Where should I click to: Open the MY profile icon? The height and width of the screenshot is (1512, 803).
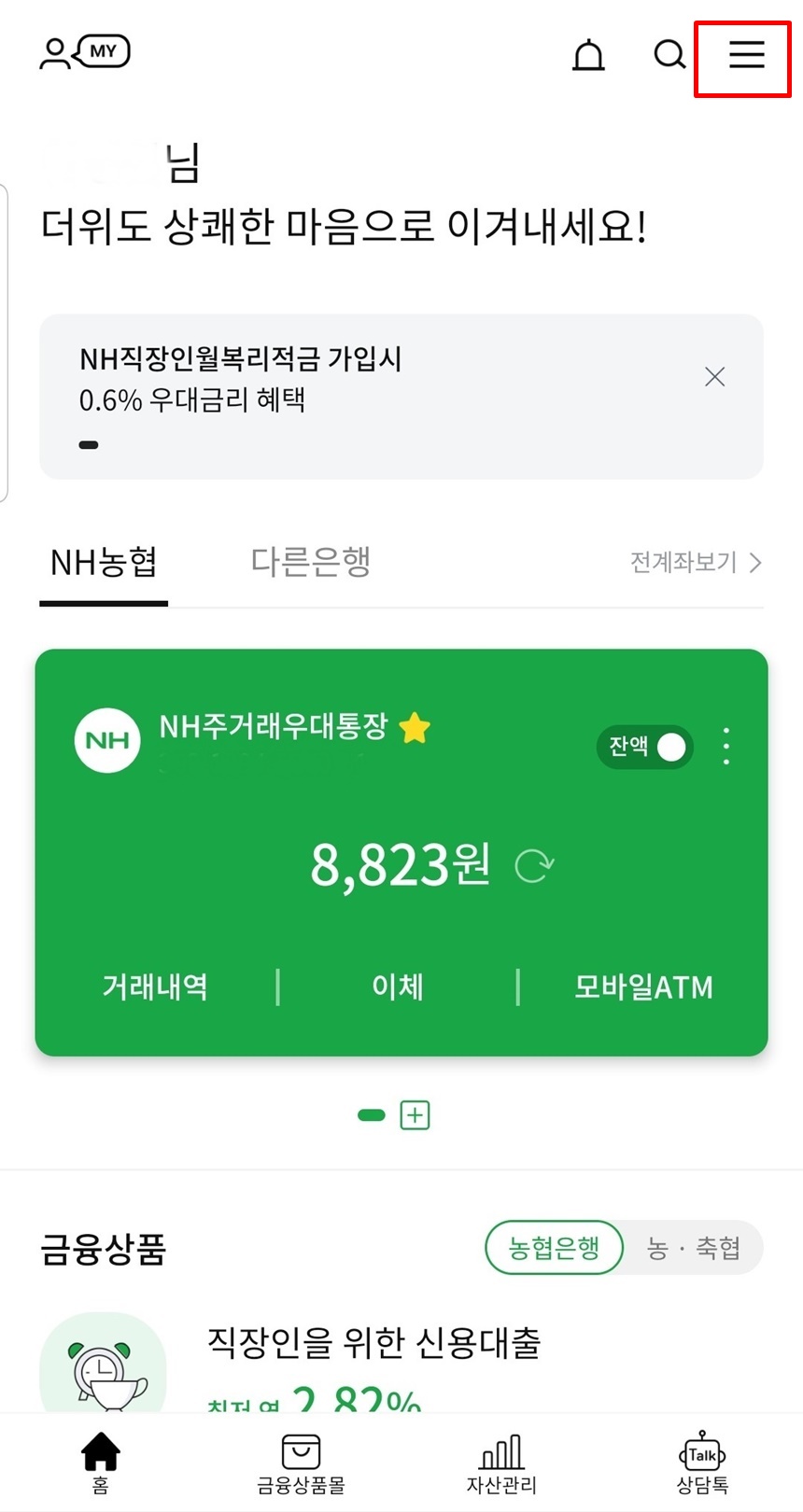click(83, 51)
